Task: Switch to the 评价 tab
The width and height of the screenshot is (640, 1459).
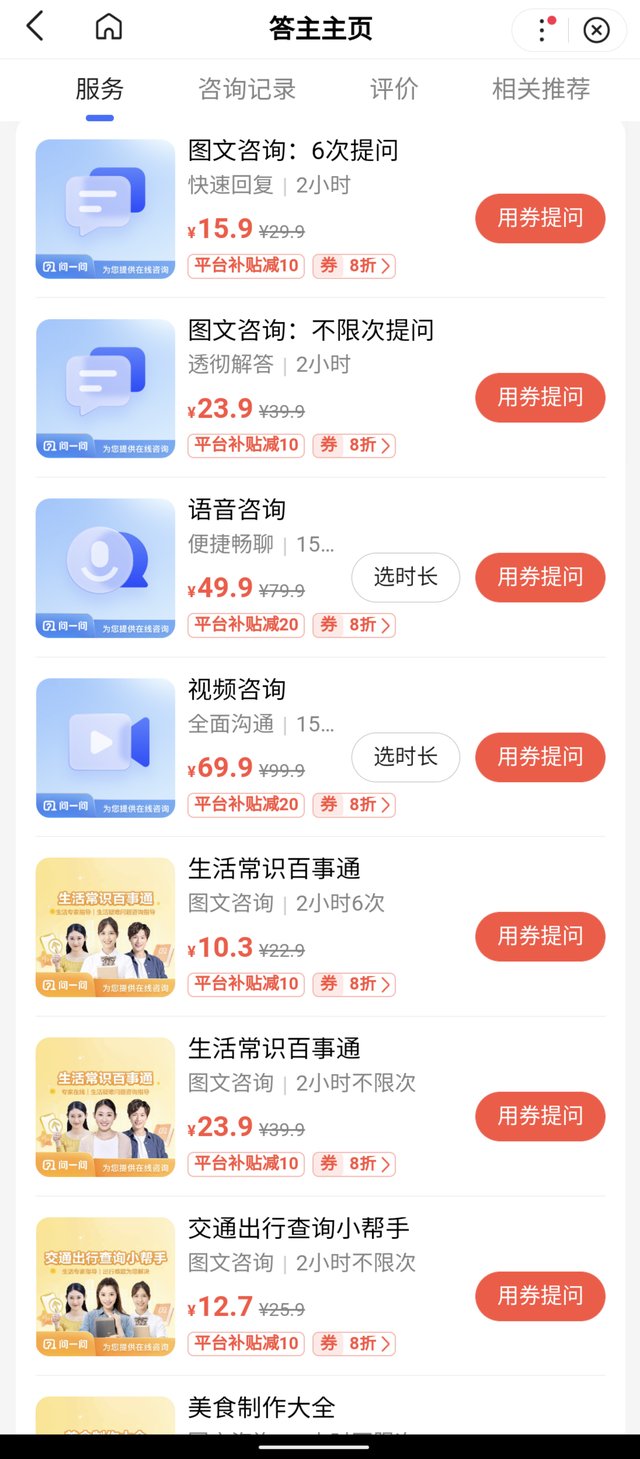Action: [x=394, y=89]
